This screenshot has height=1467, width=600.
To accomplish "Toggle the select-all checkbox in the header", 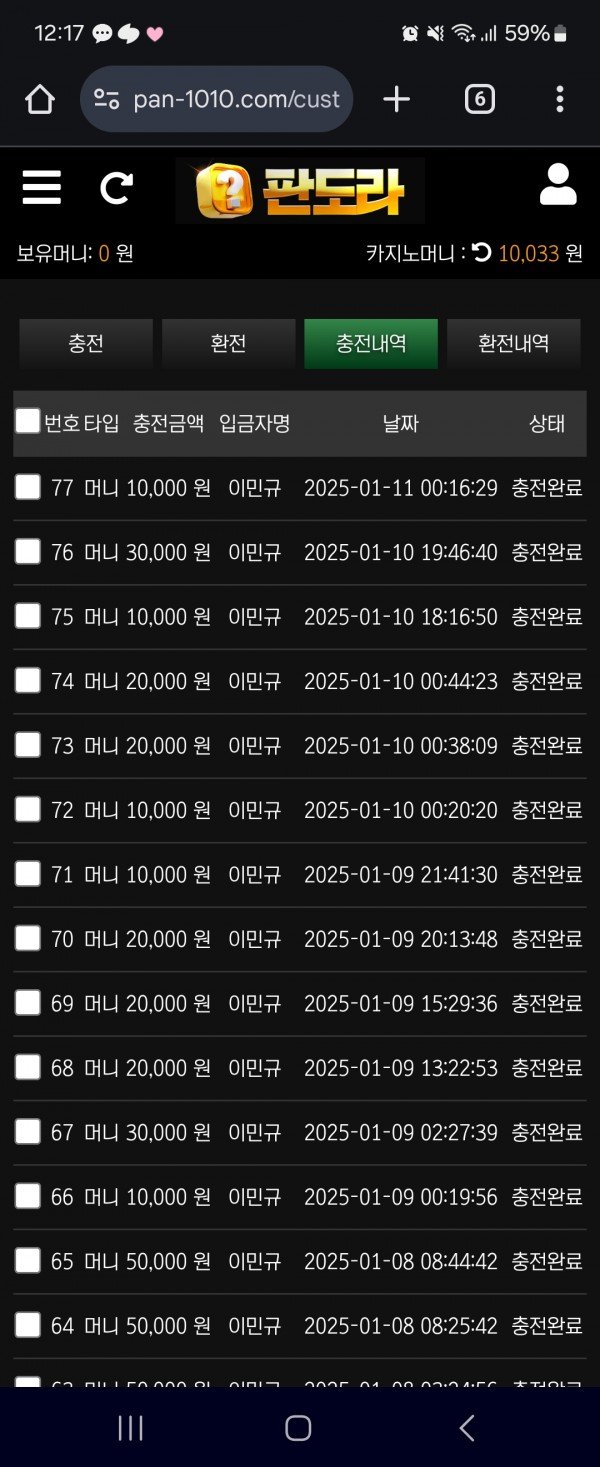I will coord(28,421).
